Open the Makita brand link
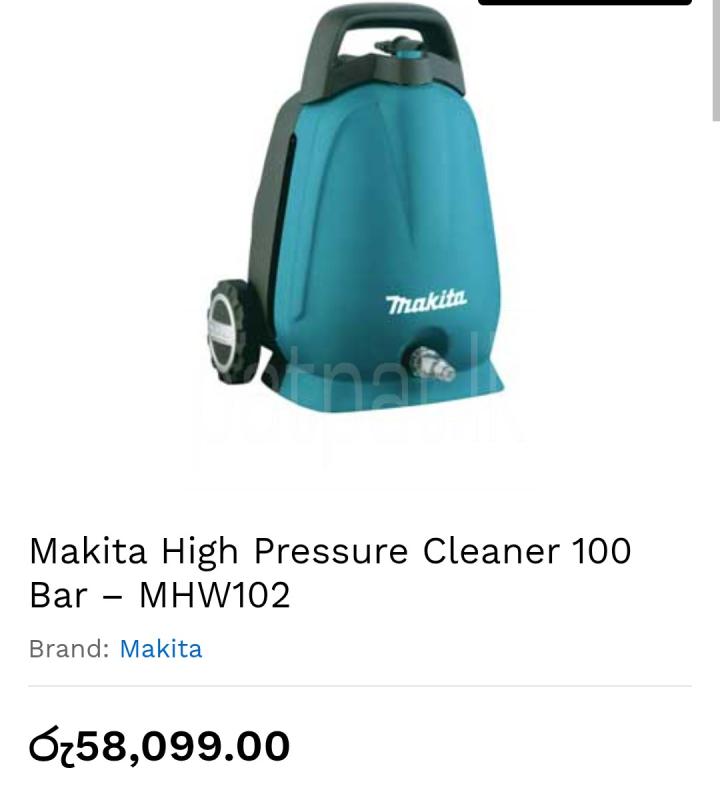Screen dimensions: 720x800 tap(160, 649)
